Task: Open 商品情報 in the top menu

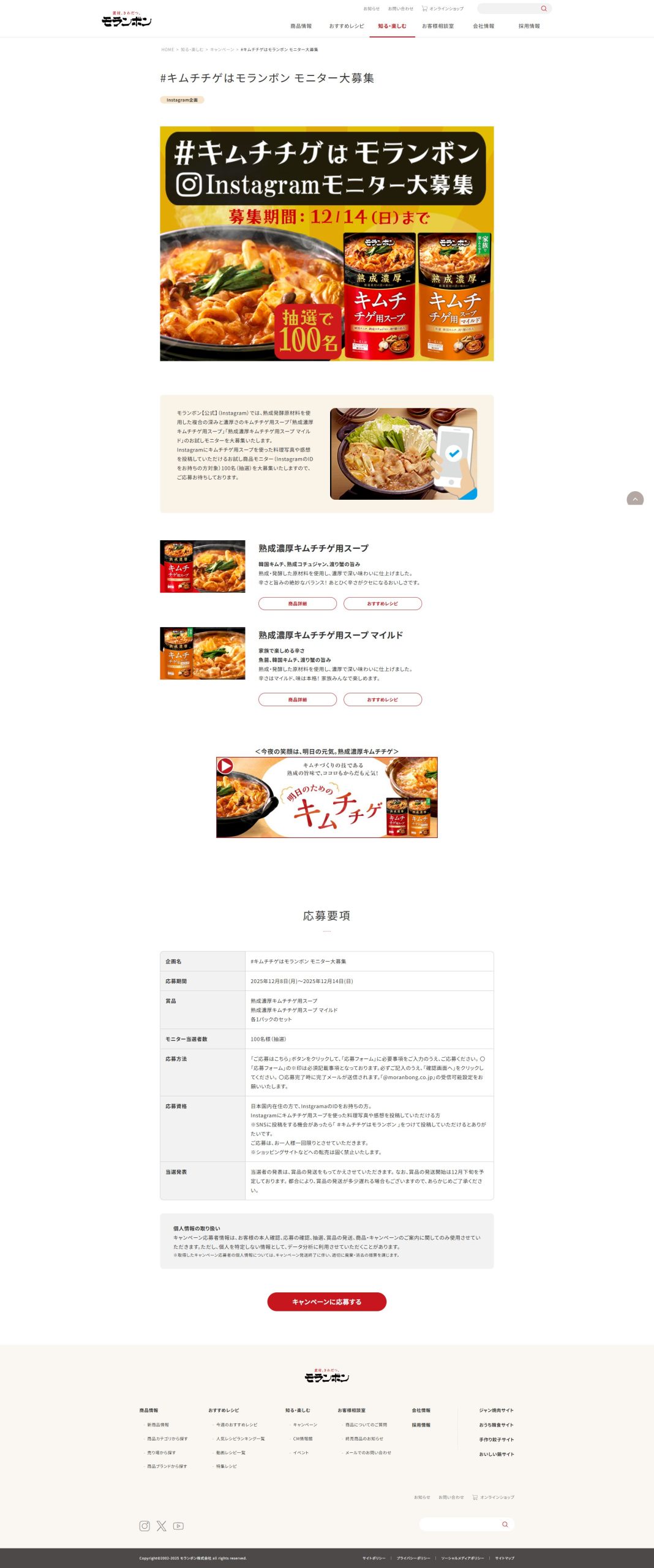Action: tap(301, 26)
